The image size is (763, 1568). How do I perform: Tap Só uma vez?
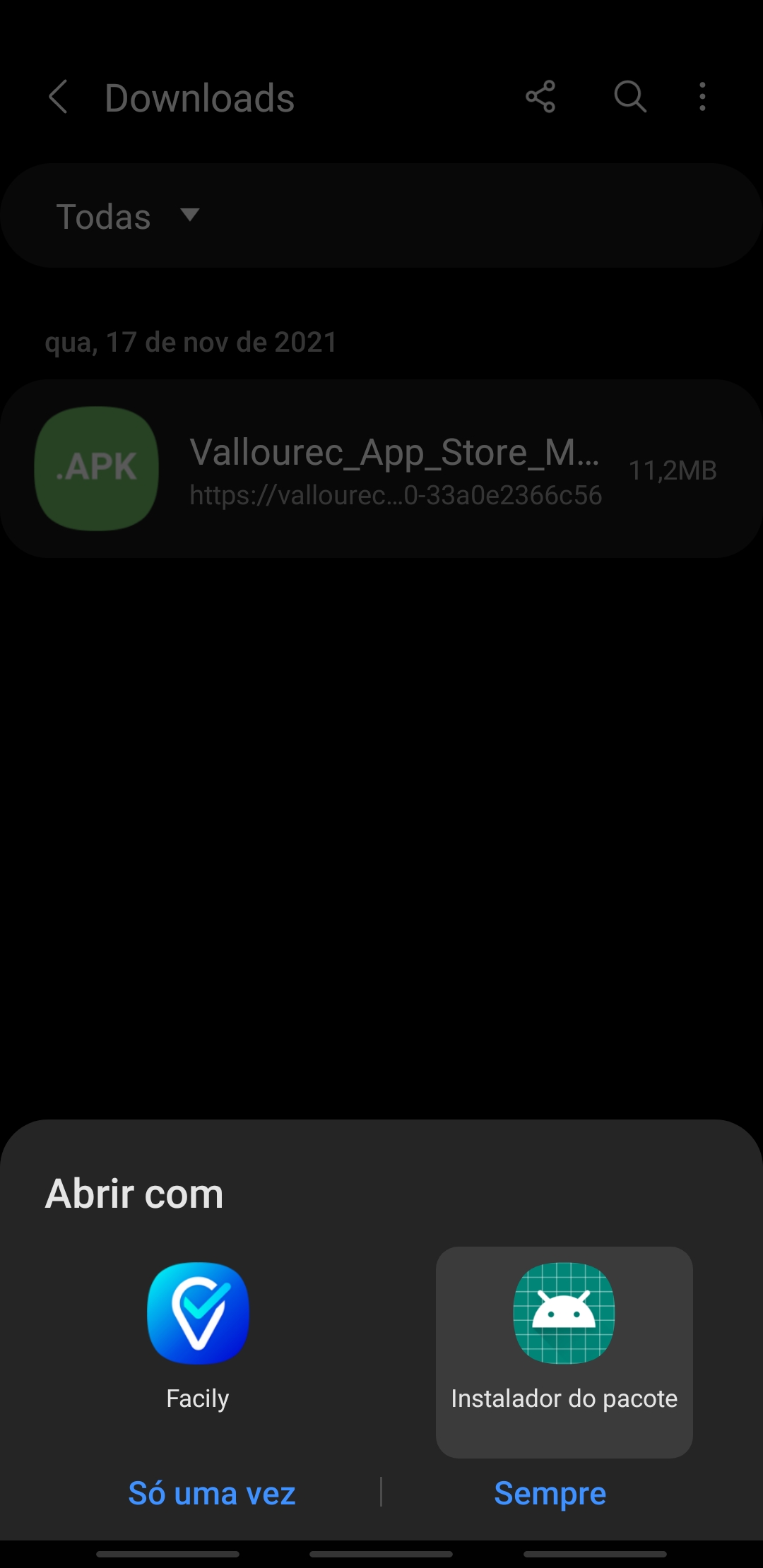pyautogui.click(x=211, y=1493)
